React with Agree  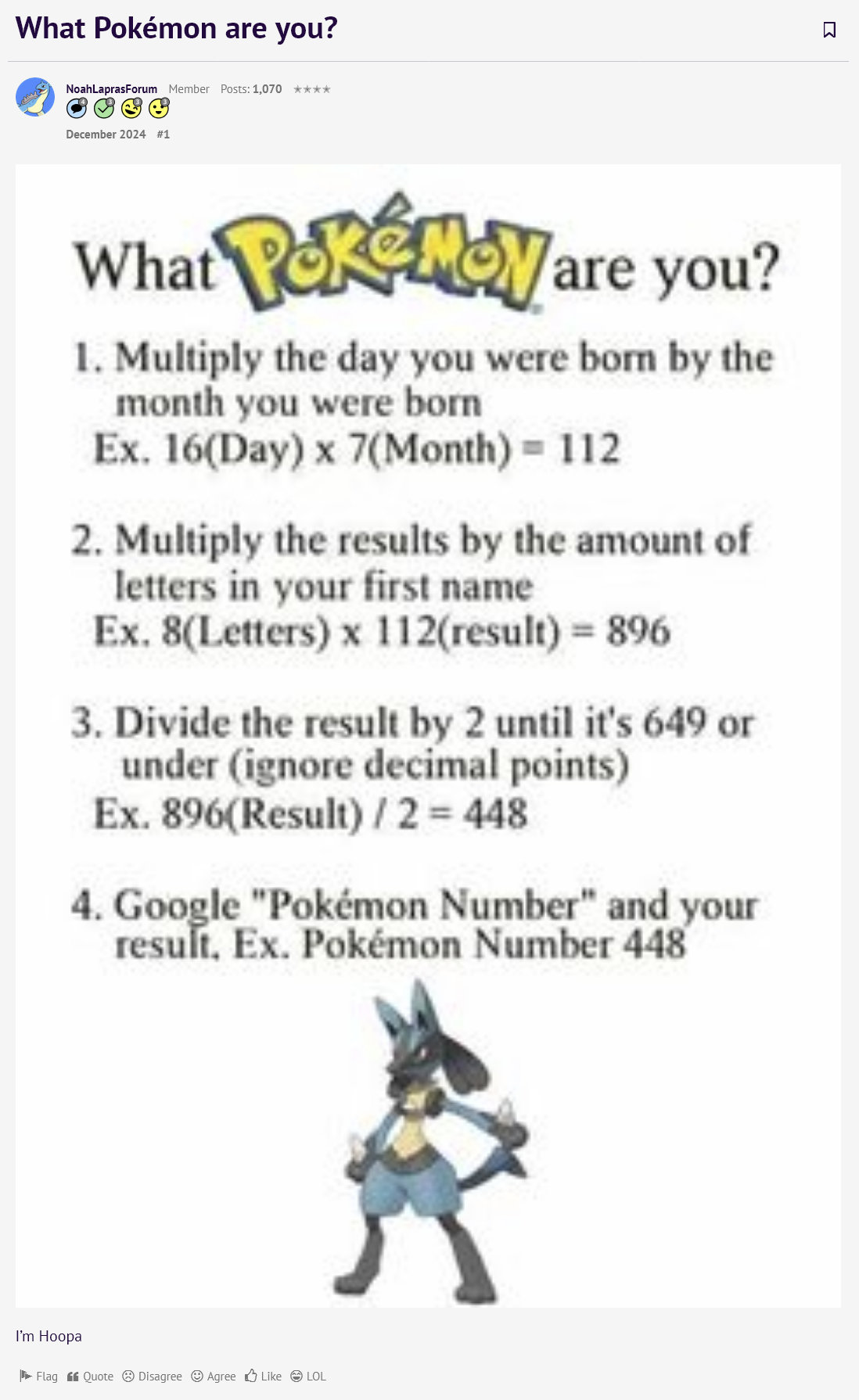click(214, 1376)
